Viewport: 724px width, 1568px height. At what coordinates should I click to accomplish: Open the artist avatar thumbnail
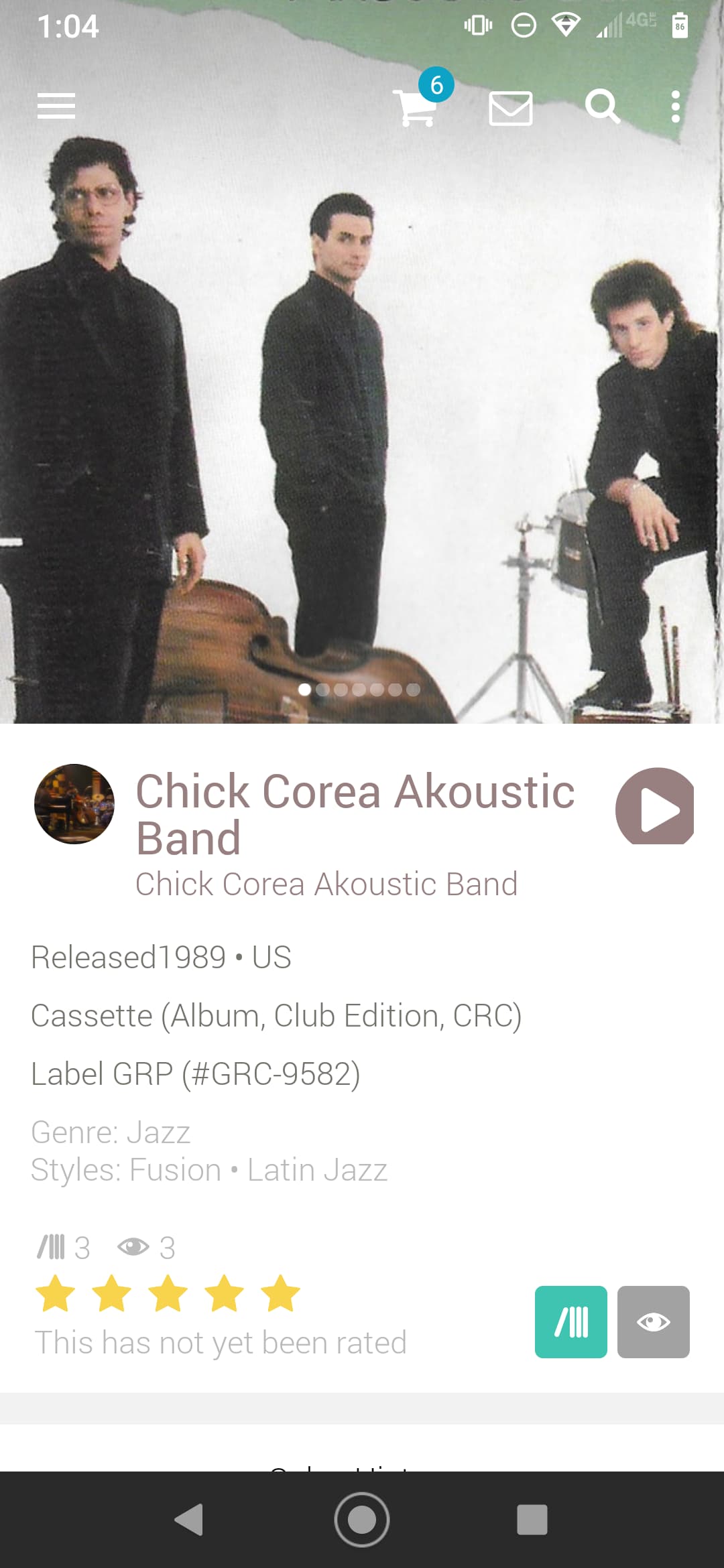(74, 804)
